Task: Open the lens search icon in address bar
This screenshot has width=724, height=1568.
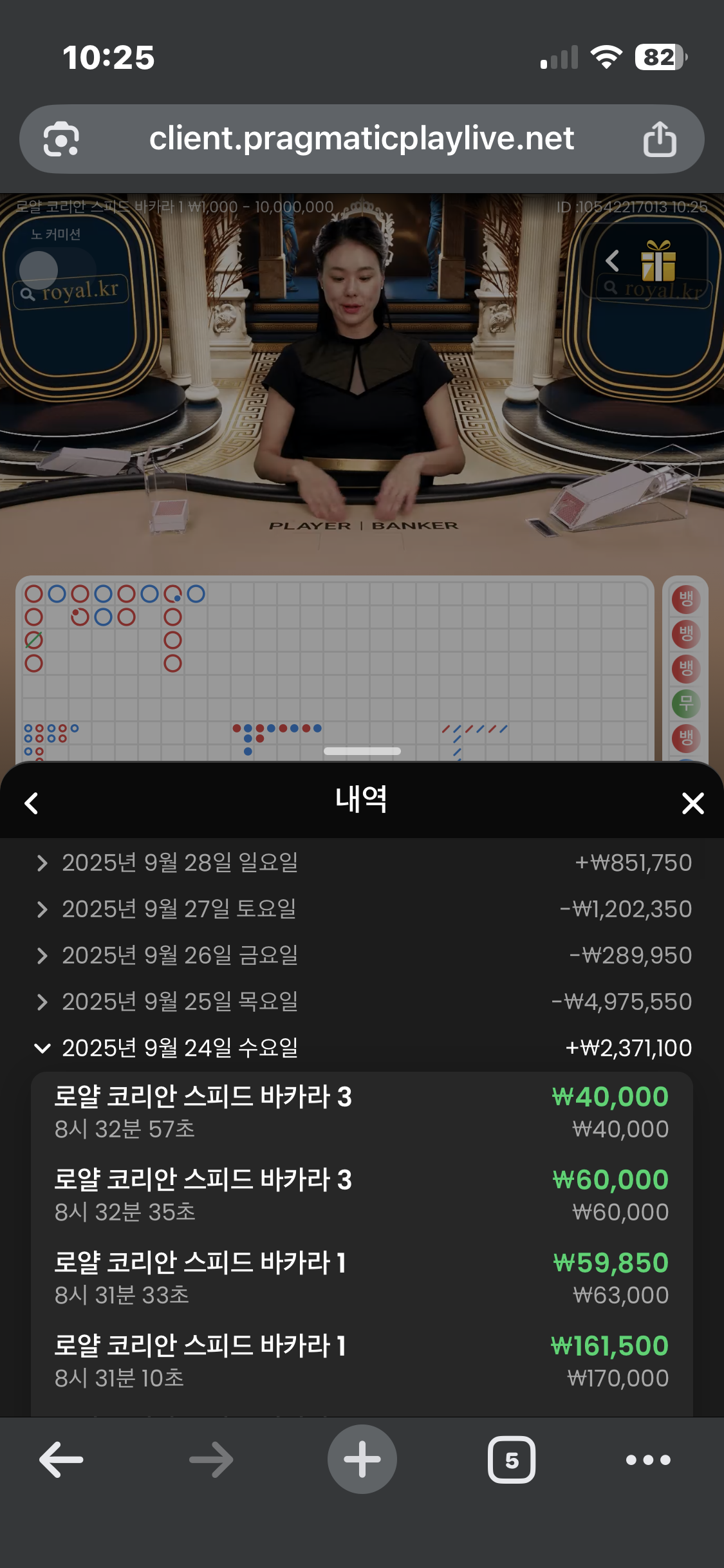Action: [61, 139]
